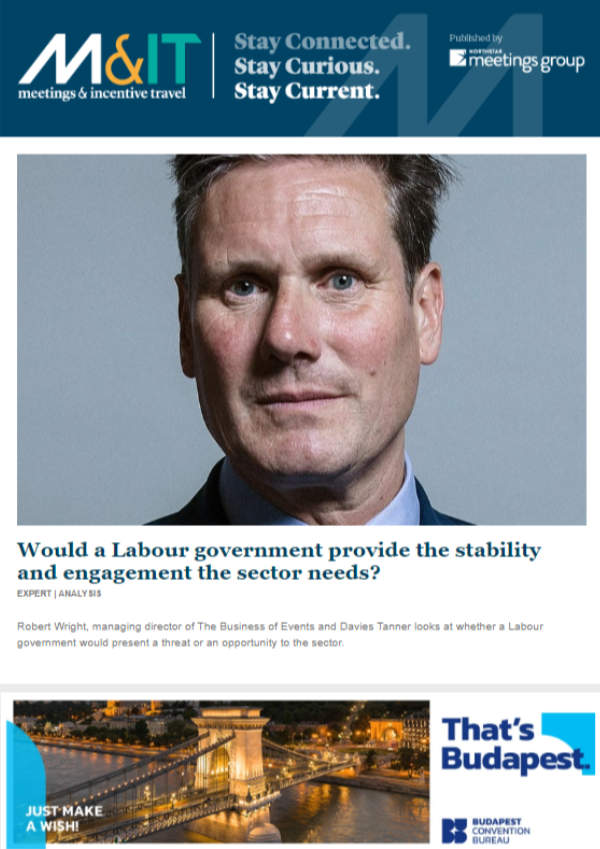The height and width of the screenshot is (849, 600).
Task: Open the M&IT header banner
Action: pyautogui.click(x=300, y=67)
